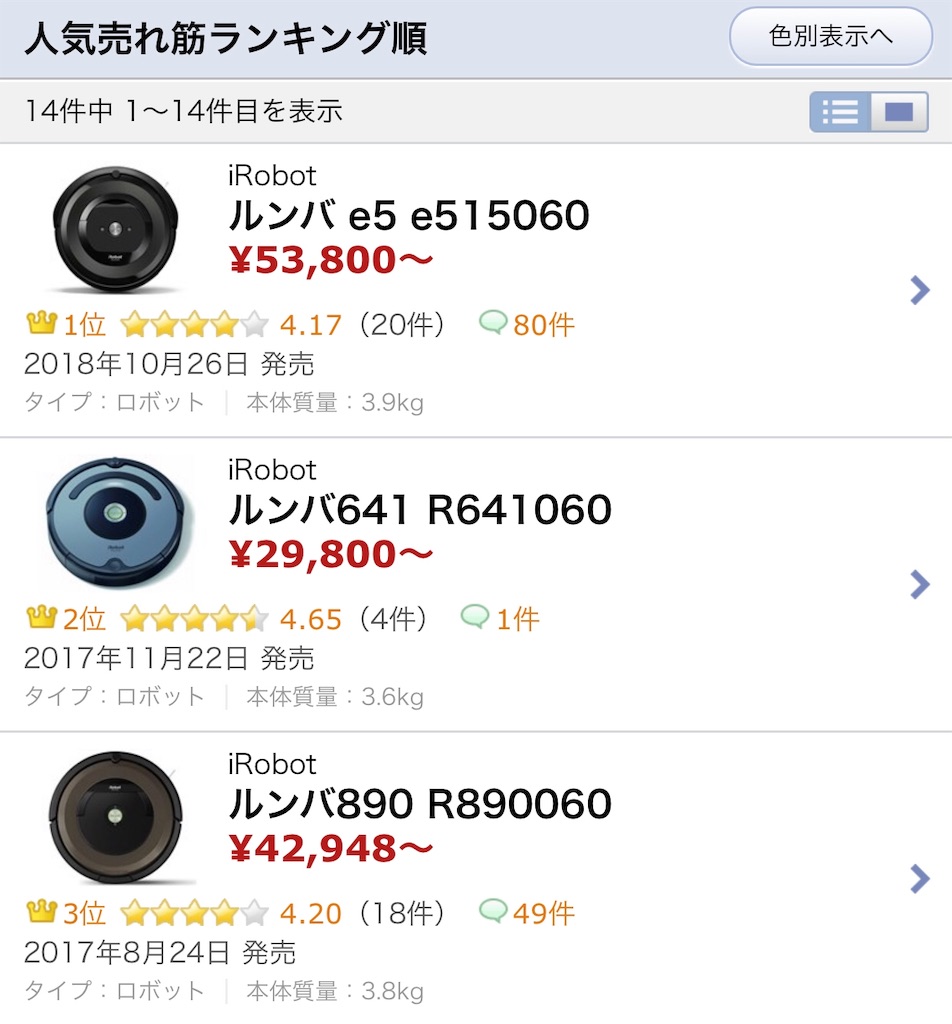
Task: Open the ルンバ641 R641060 listing
Action: 419,509
